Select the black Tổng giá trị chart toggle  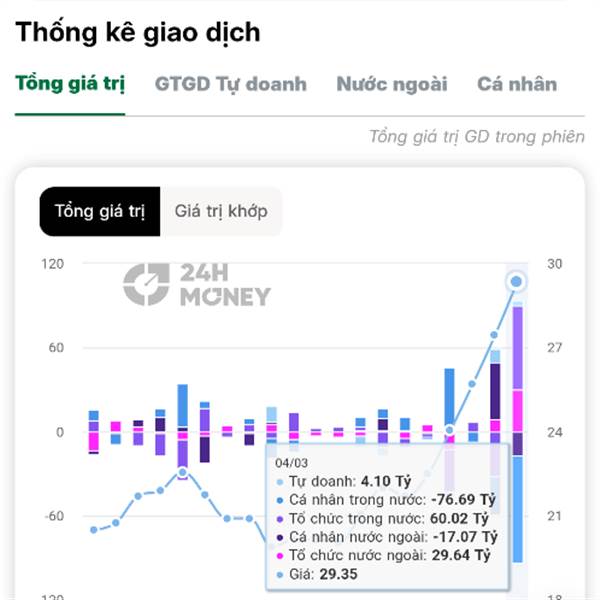100,211
